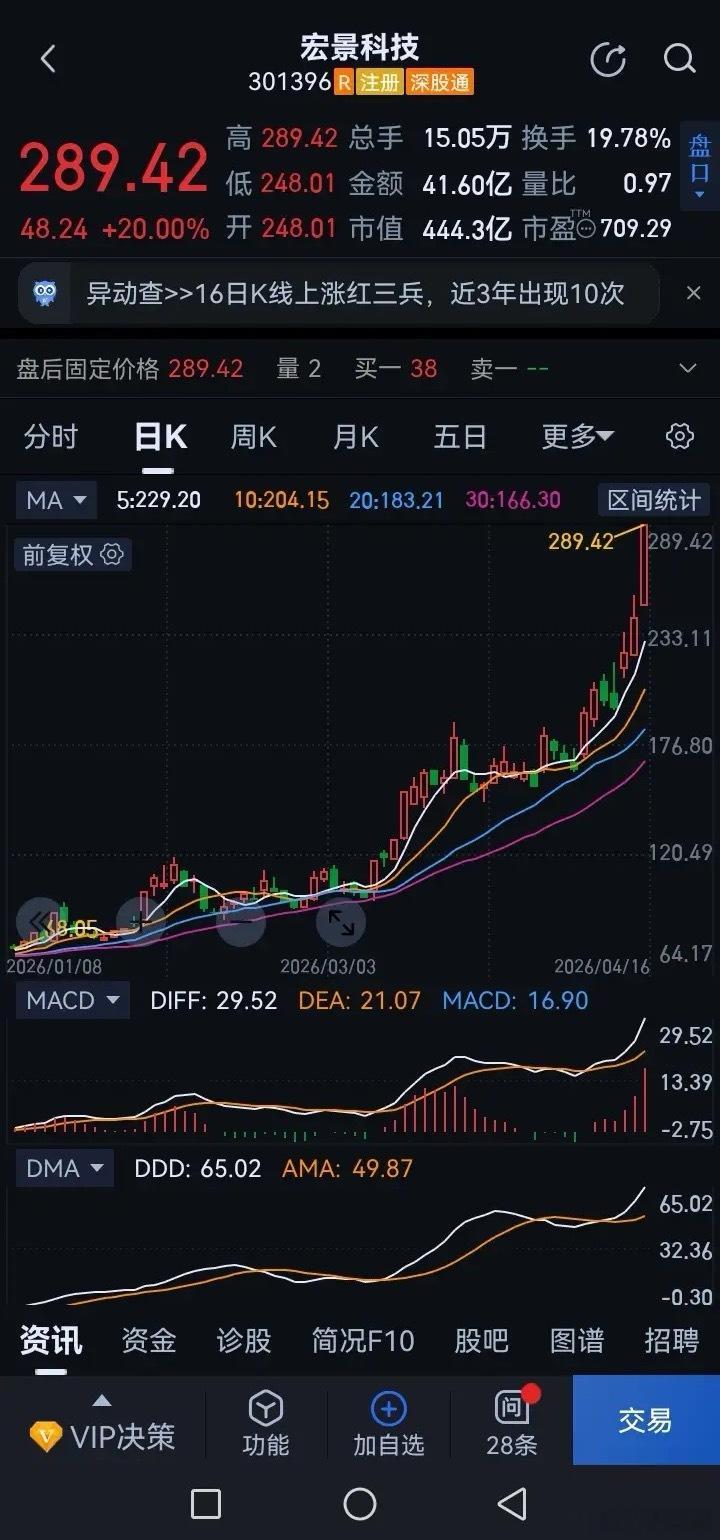
Task: Expand the MA indicator dropdown
Action: point(56,500)
